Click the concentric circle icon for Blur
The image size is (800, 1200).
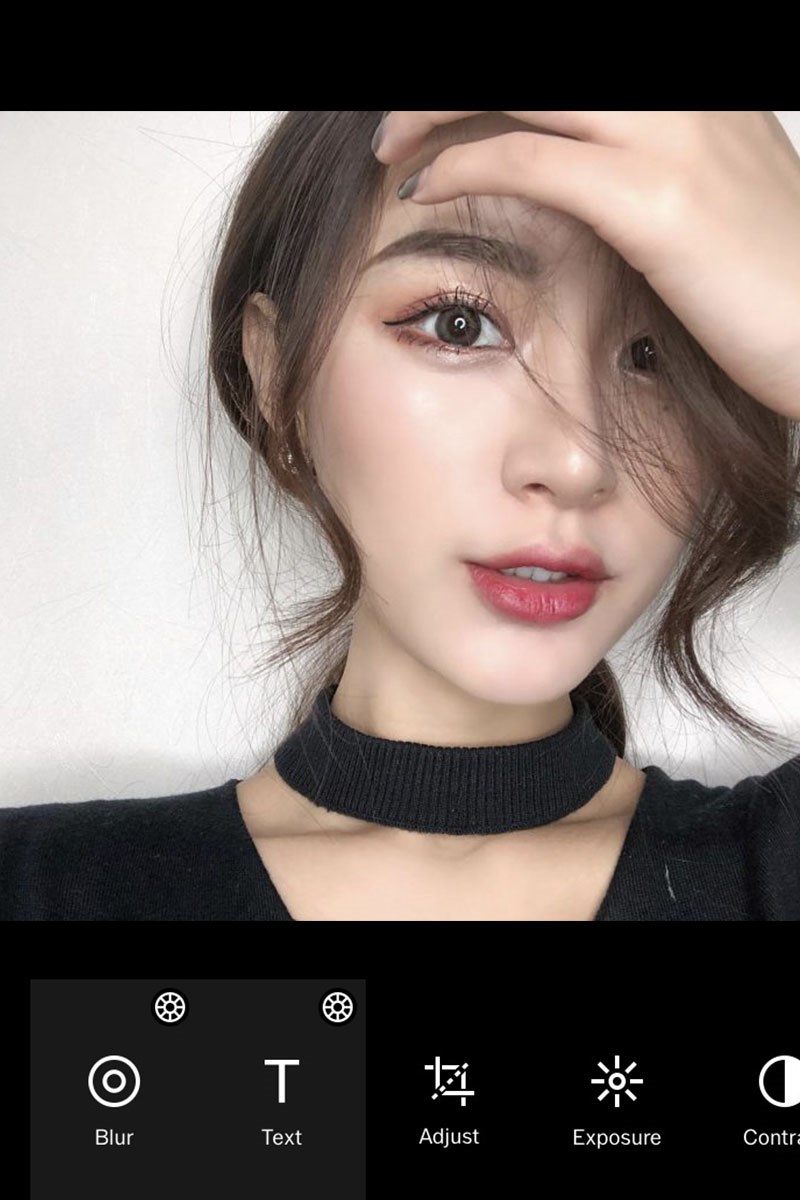point(113,1080)
